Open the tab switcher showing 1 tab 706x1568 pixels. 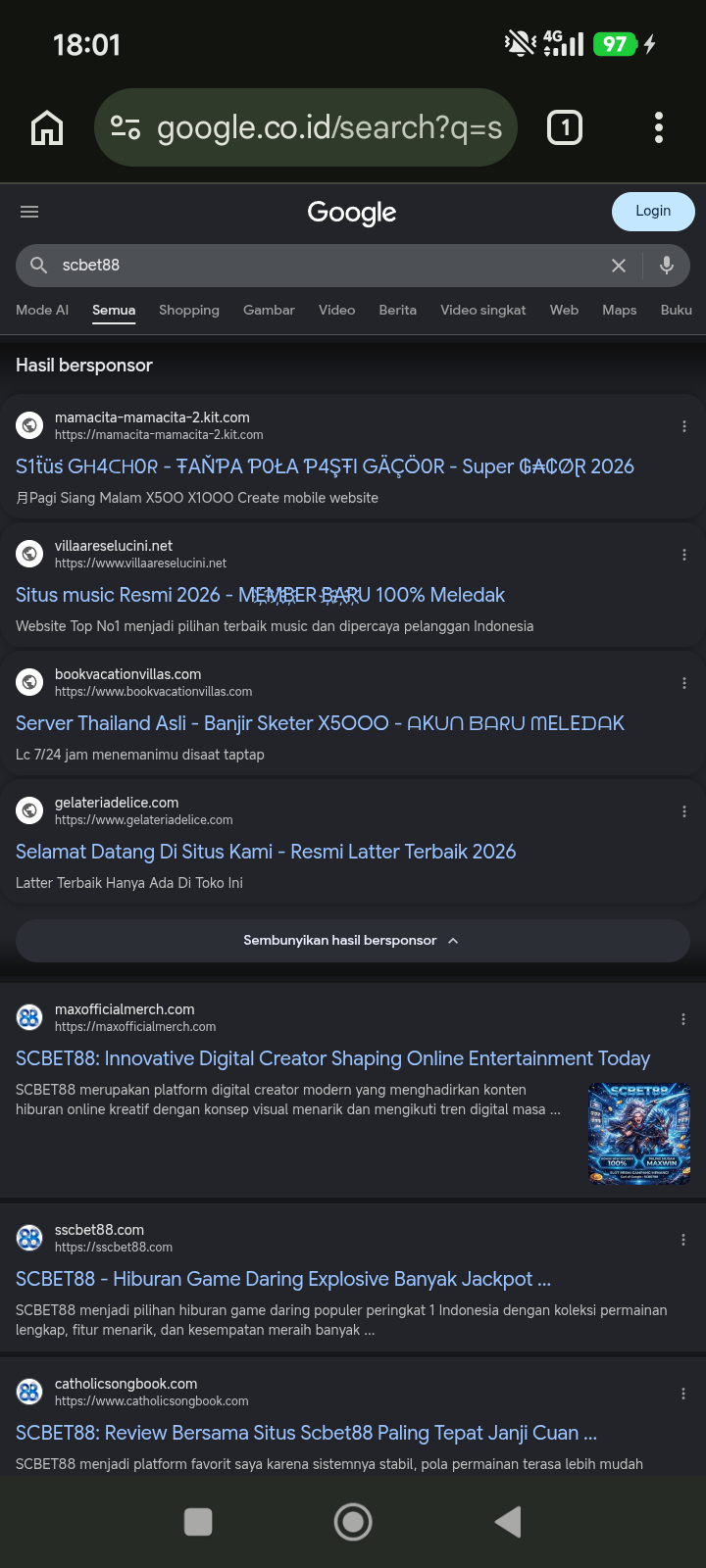pyautogui.click(x=564, y=127)
